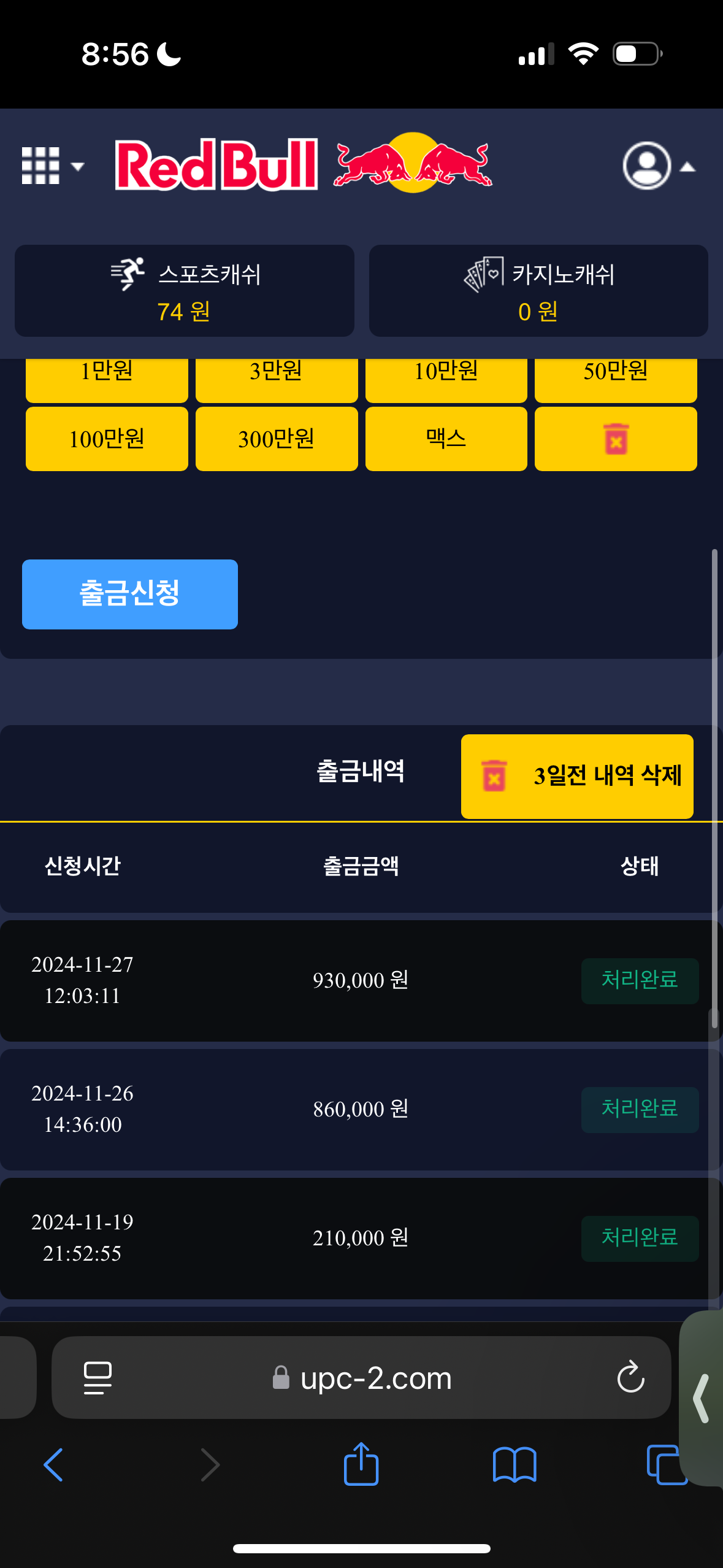
Task: Submit the 출금신청 withdrawal request
Action: tap(130, 594)
